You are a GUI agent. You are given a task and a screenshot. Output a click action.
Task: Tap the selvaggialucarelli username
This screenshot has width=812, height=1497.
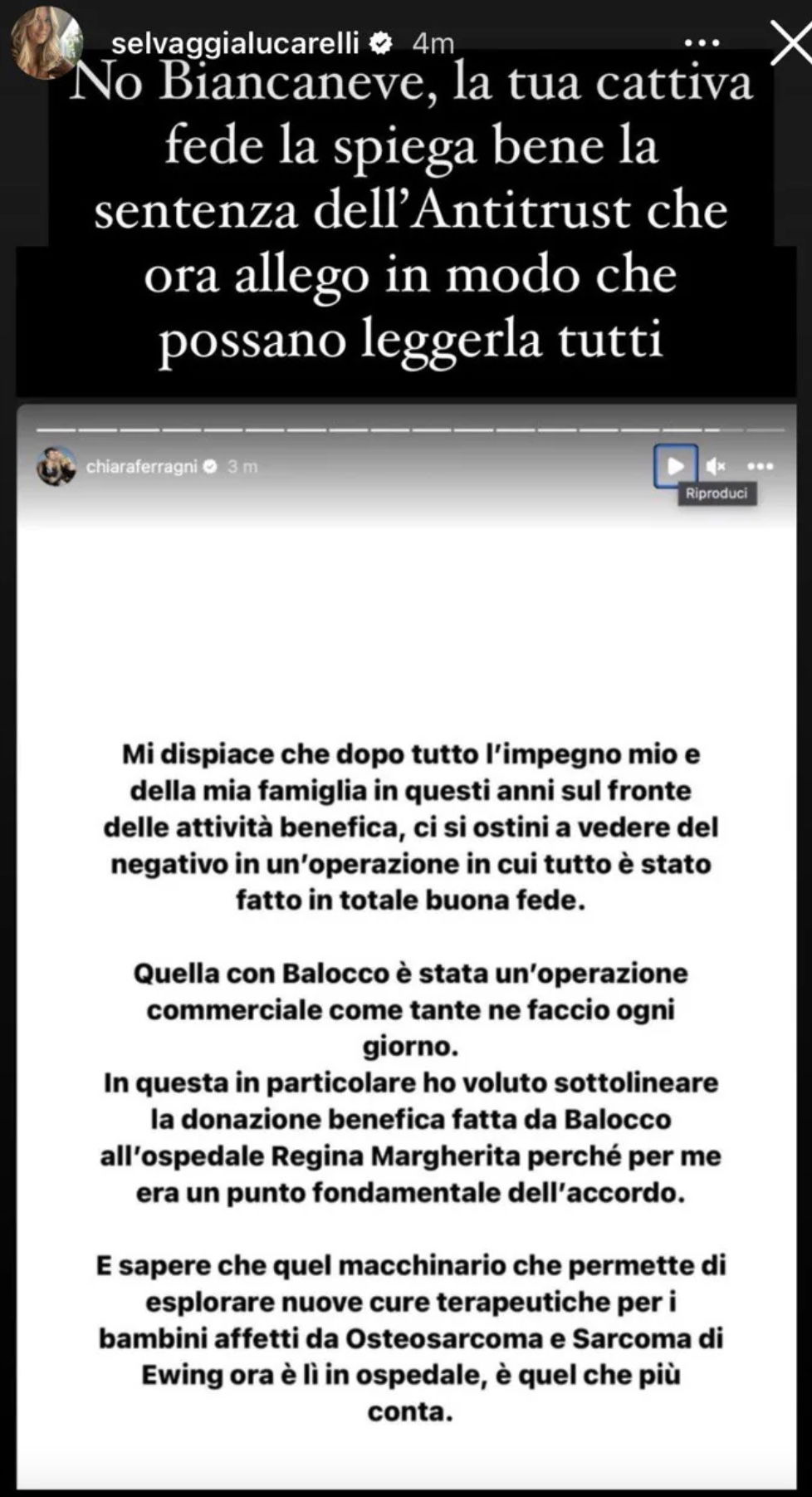(x=235, y=43)
